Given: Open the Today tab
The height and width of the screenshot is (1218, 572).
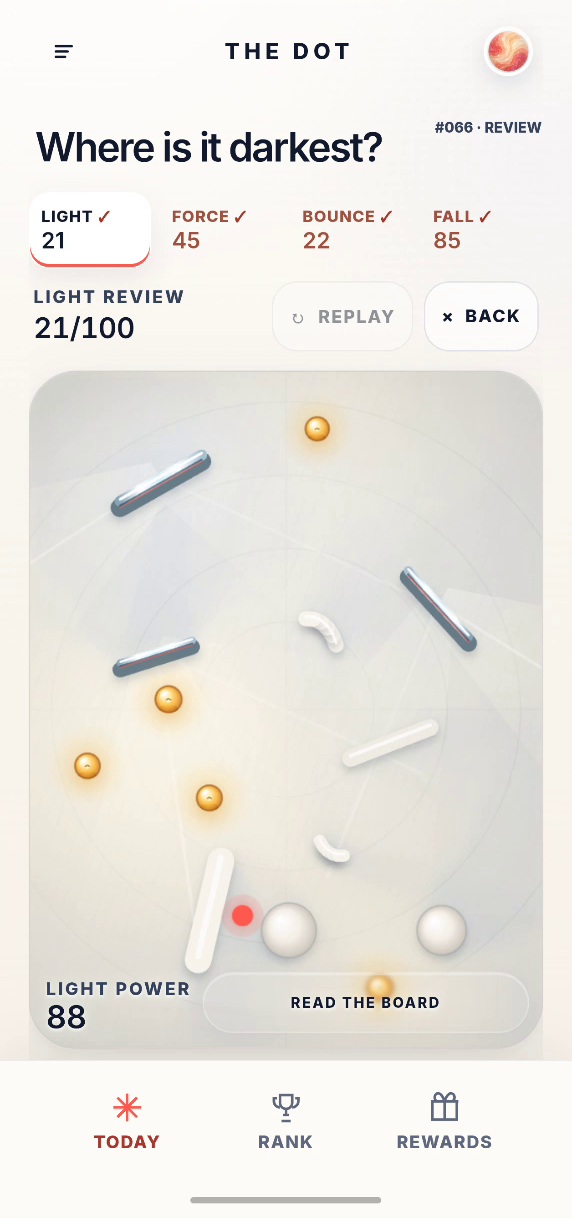Looking at the screenshot, I should click(x=127, y=1122).
